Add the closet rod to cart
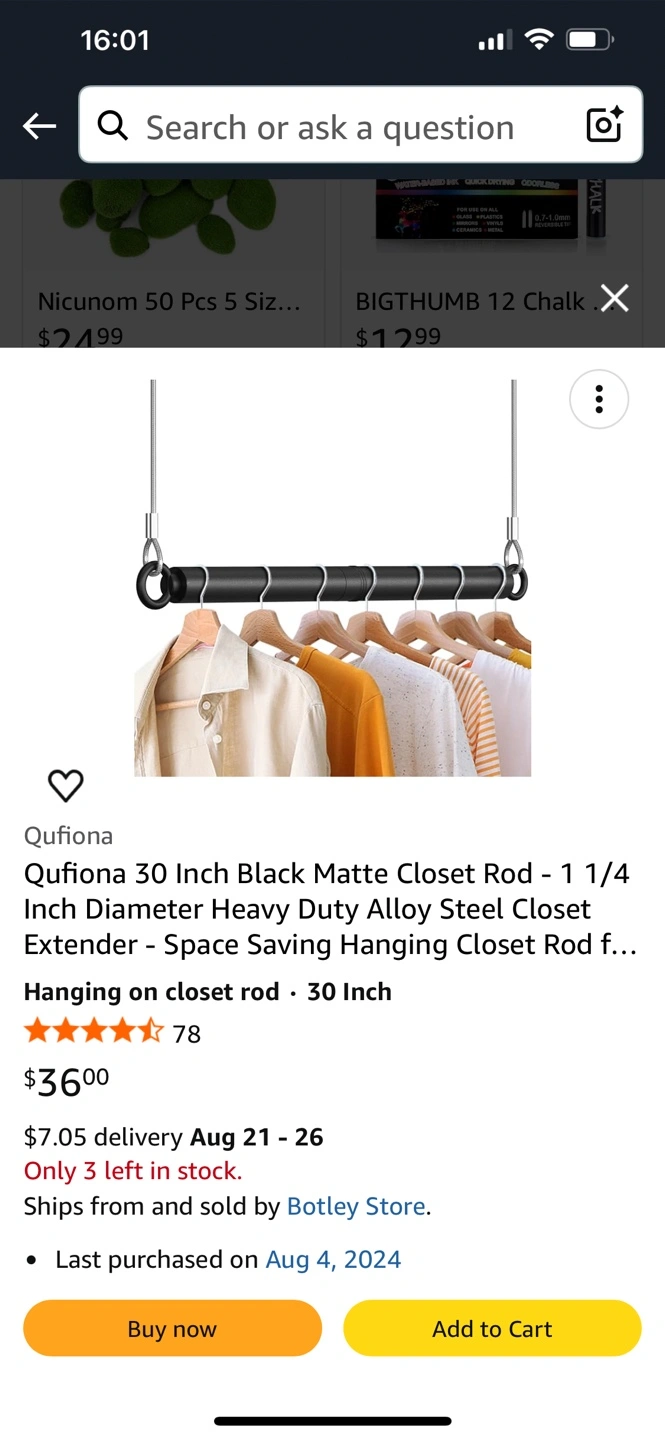665x1440 pixels. point(492,1328)
